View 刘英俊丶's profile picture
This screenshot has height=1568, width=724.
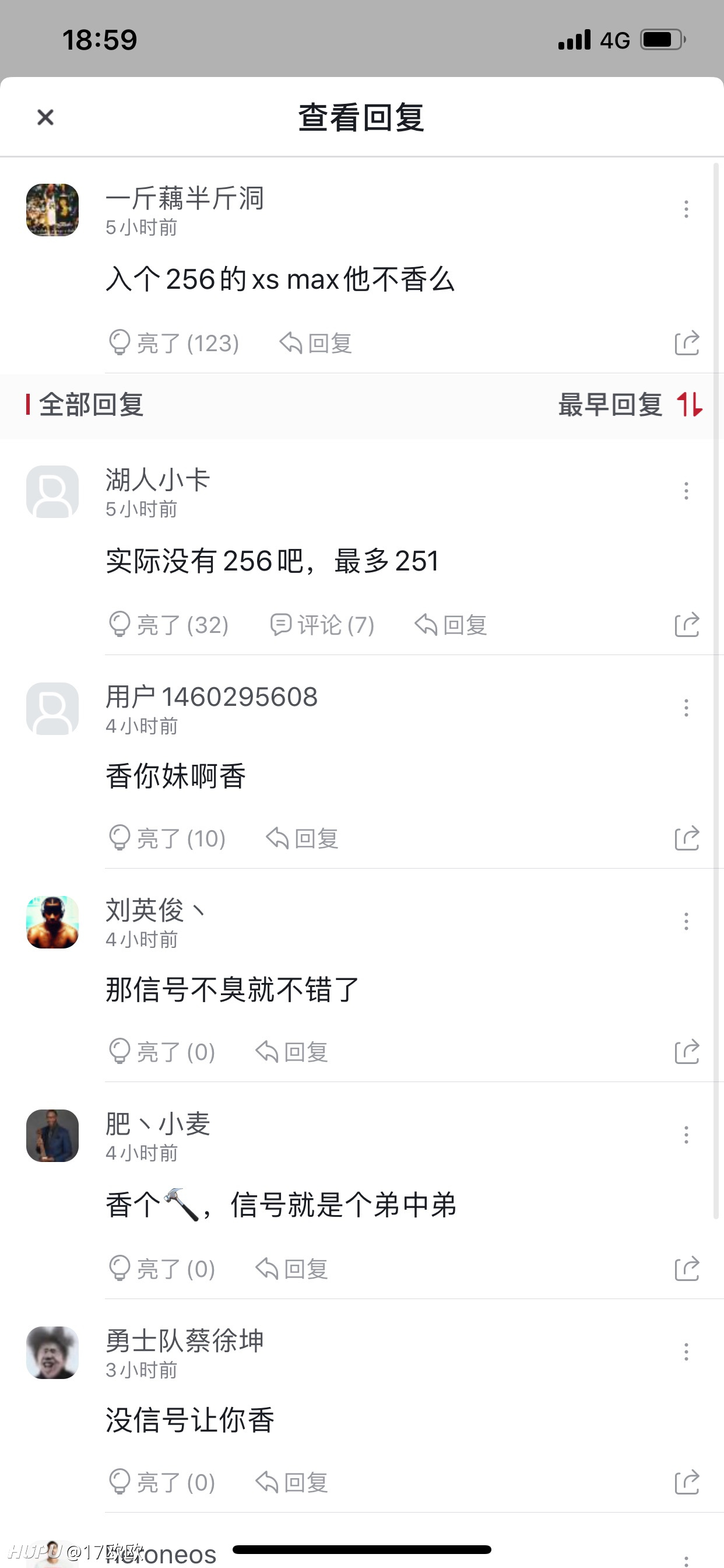tap(52, 922)
